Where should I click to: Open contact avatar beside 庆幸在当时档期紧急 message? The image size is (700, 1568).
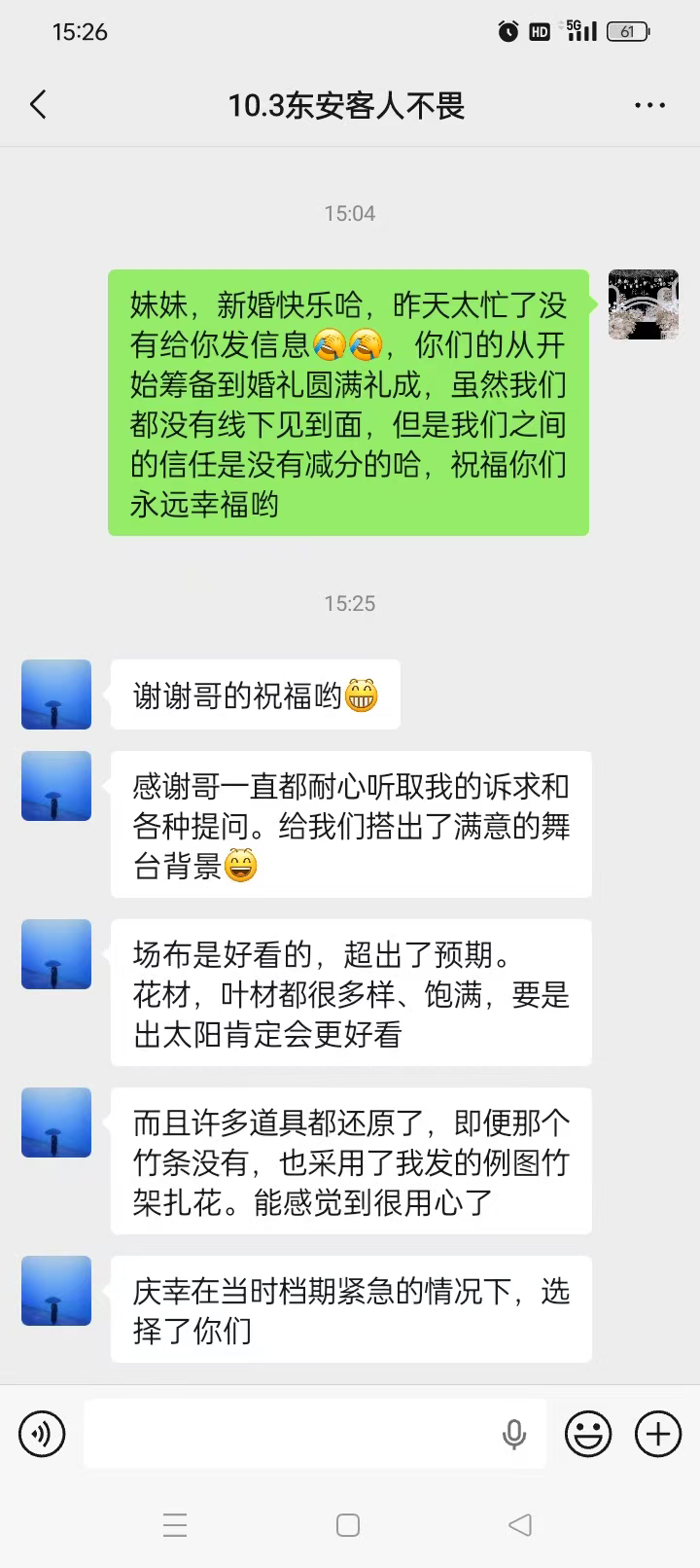point(56,1290)
